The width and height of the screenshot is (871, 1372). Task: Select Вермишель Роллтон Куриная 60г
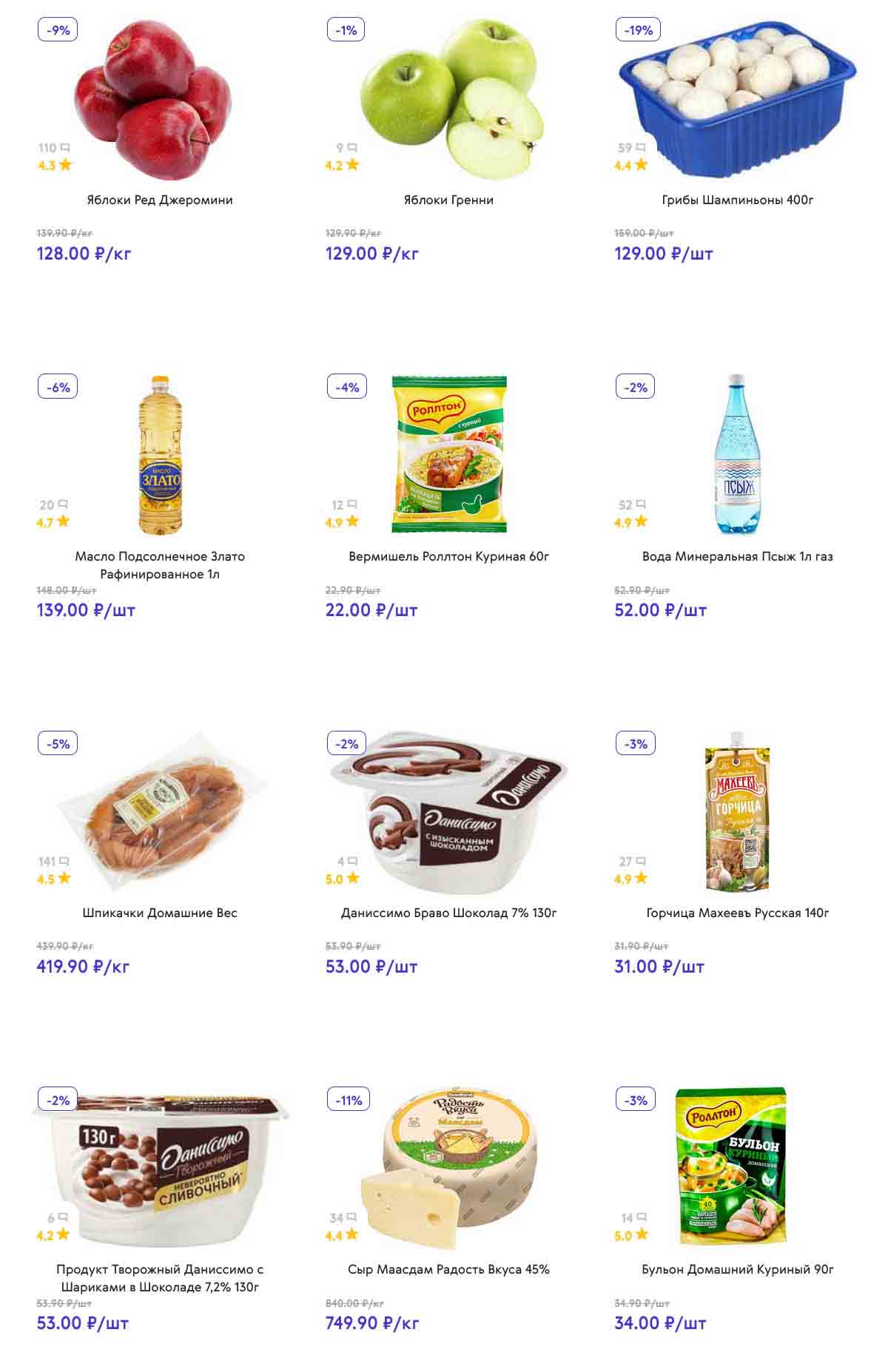(x=448, y=556)
